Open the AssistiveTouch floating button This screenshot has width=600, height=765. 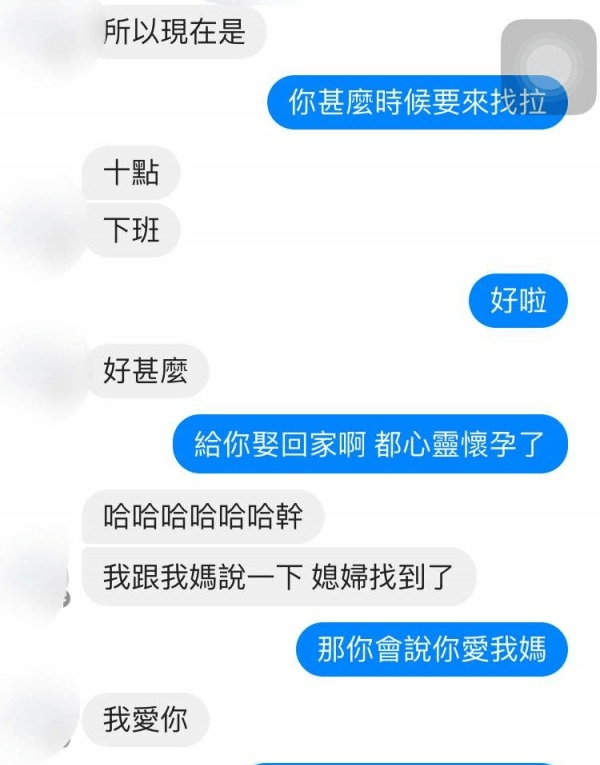pyautogui.click(x=548, y=67)
